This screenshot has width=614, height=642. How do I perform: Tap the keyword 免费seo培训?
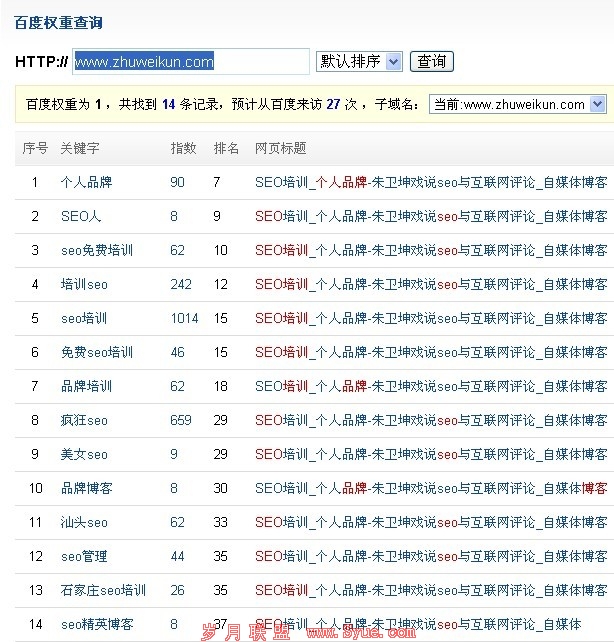[x=97, y=352]
